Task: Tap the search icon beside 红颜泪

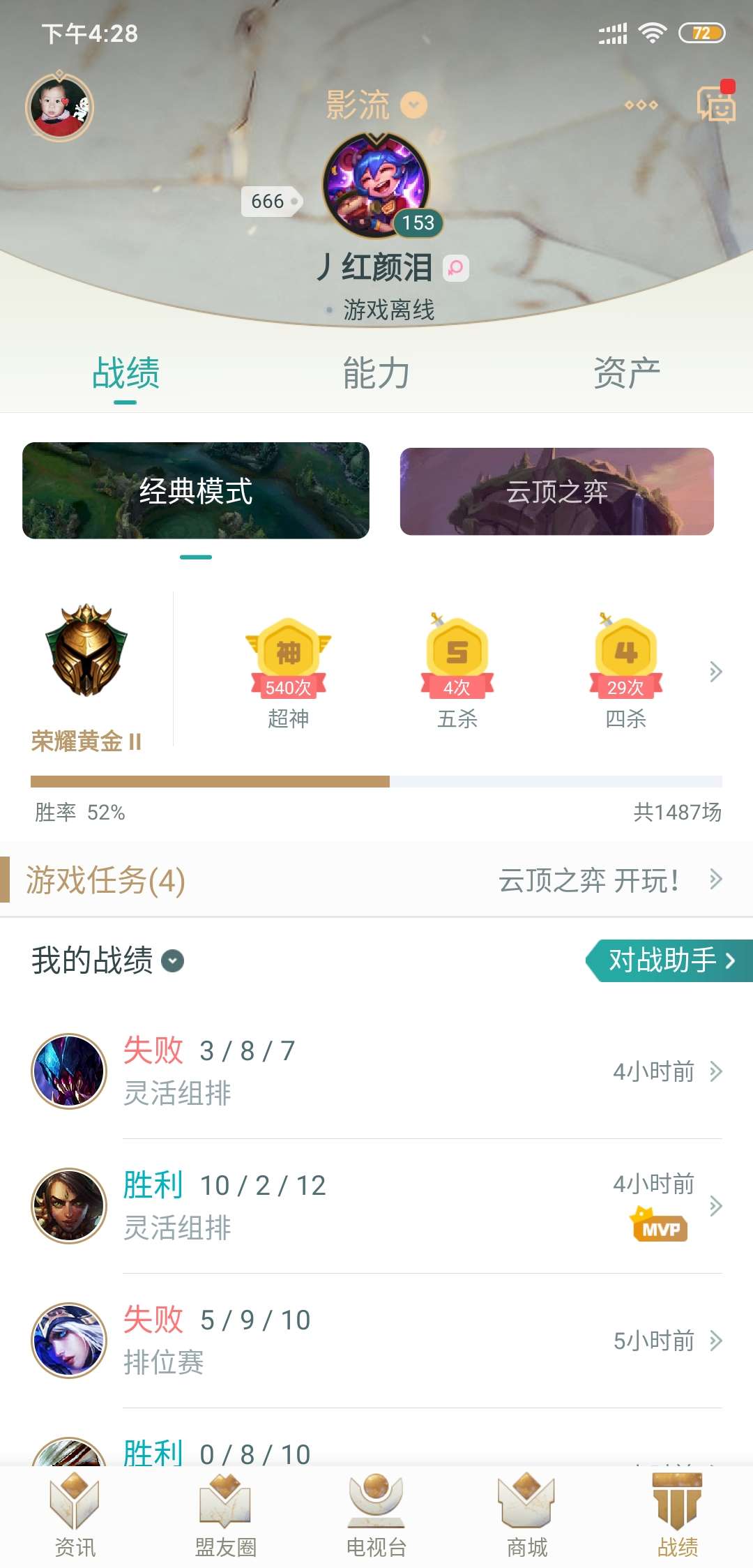Action: click(456, 268)
